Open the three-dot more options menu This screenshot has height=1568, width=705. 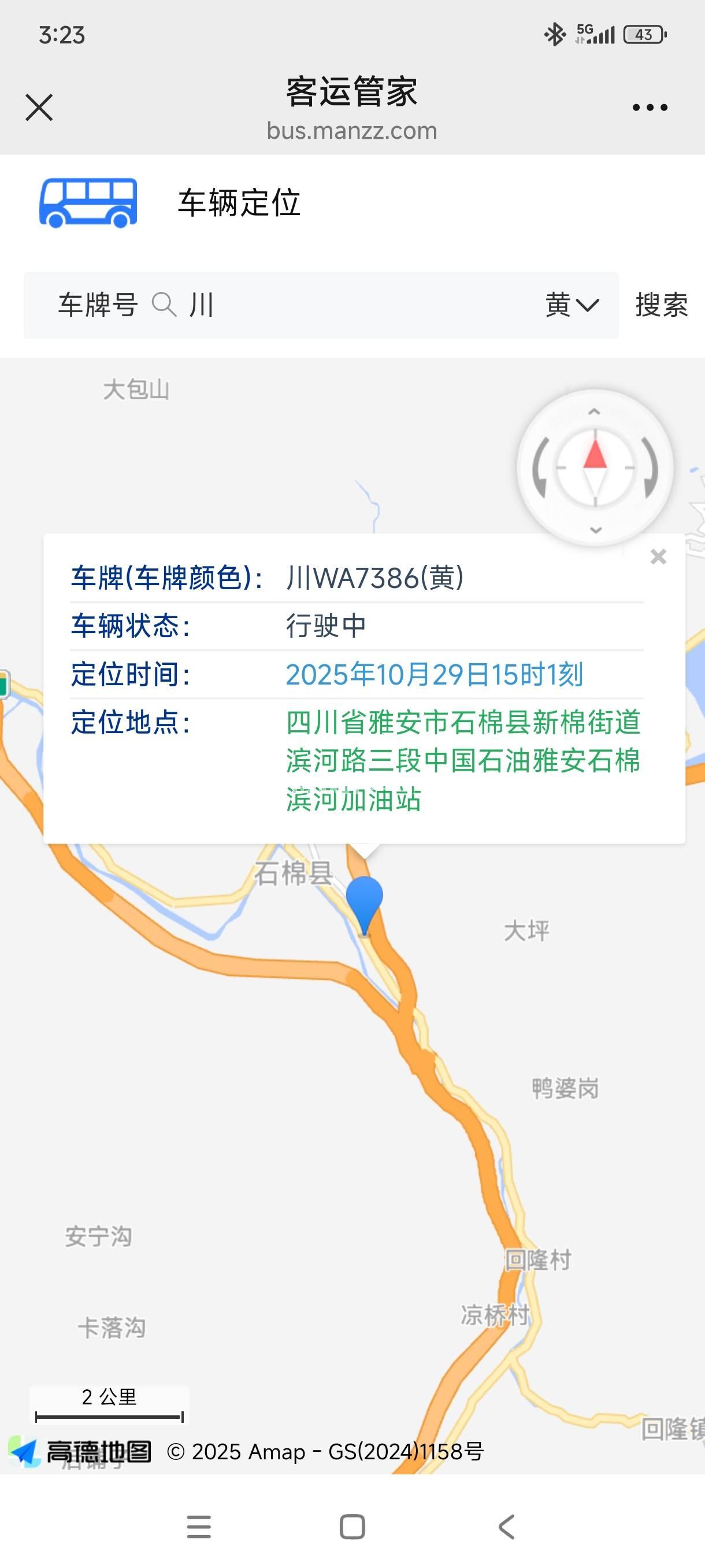650,108
